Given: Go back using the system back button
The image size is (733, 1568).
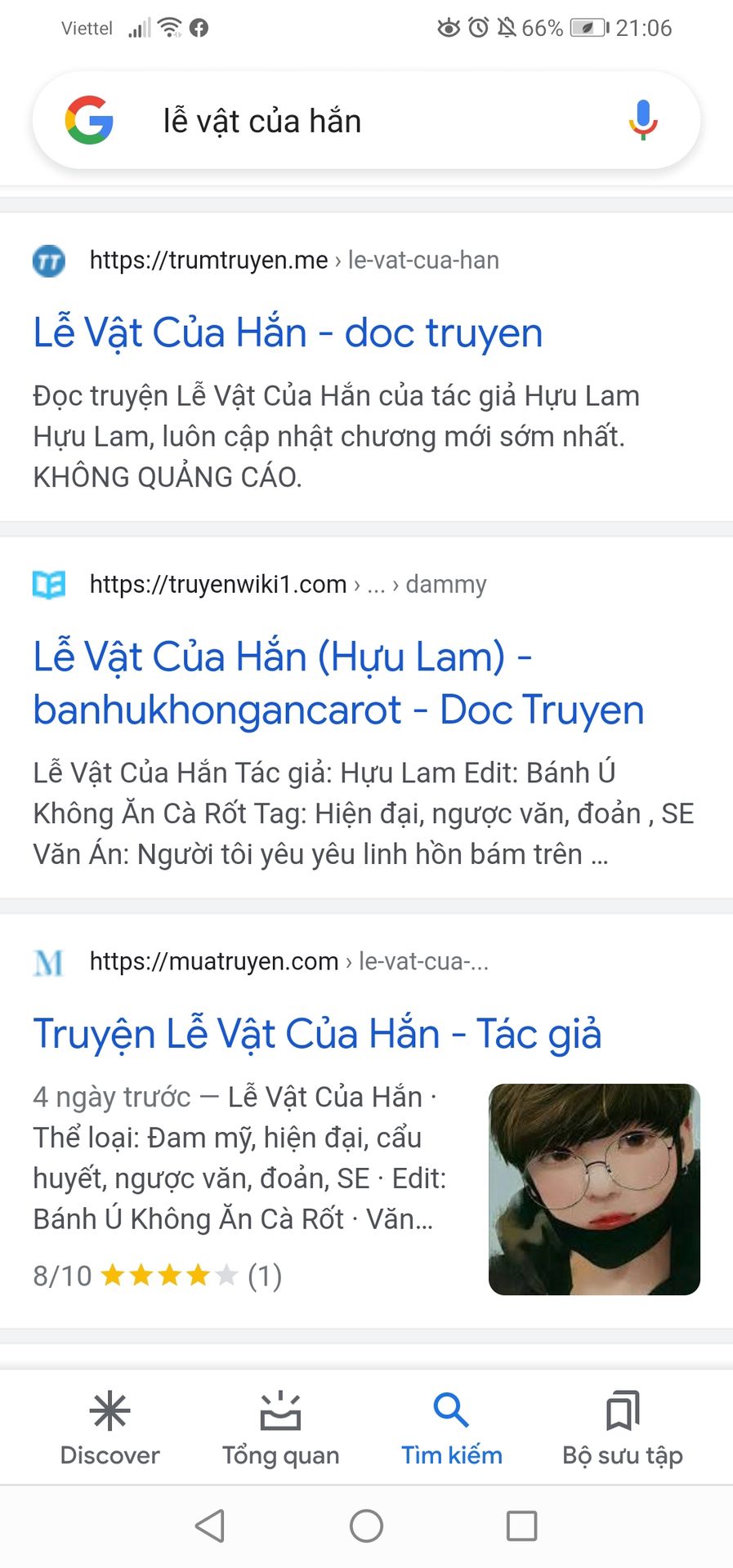Looking at the screenshot, I should [210, 1526].
